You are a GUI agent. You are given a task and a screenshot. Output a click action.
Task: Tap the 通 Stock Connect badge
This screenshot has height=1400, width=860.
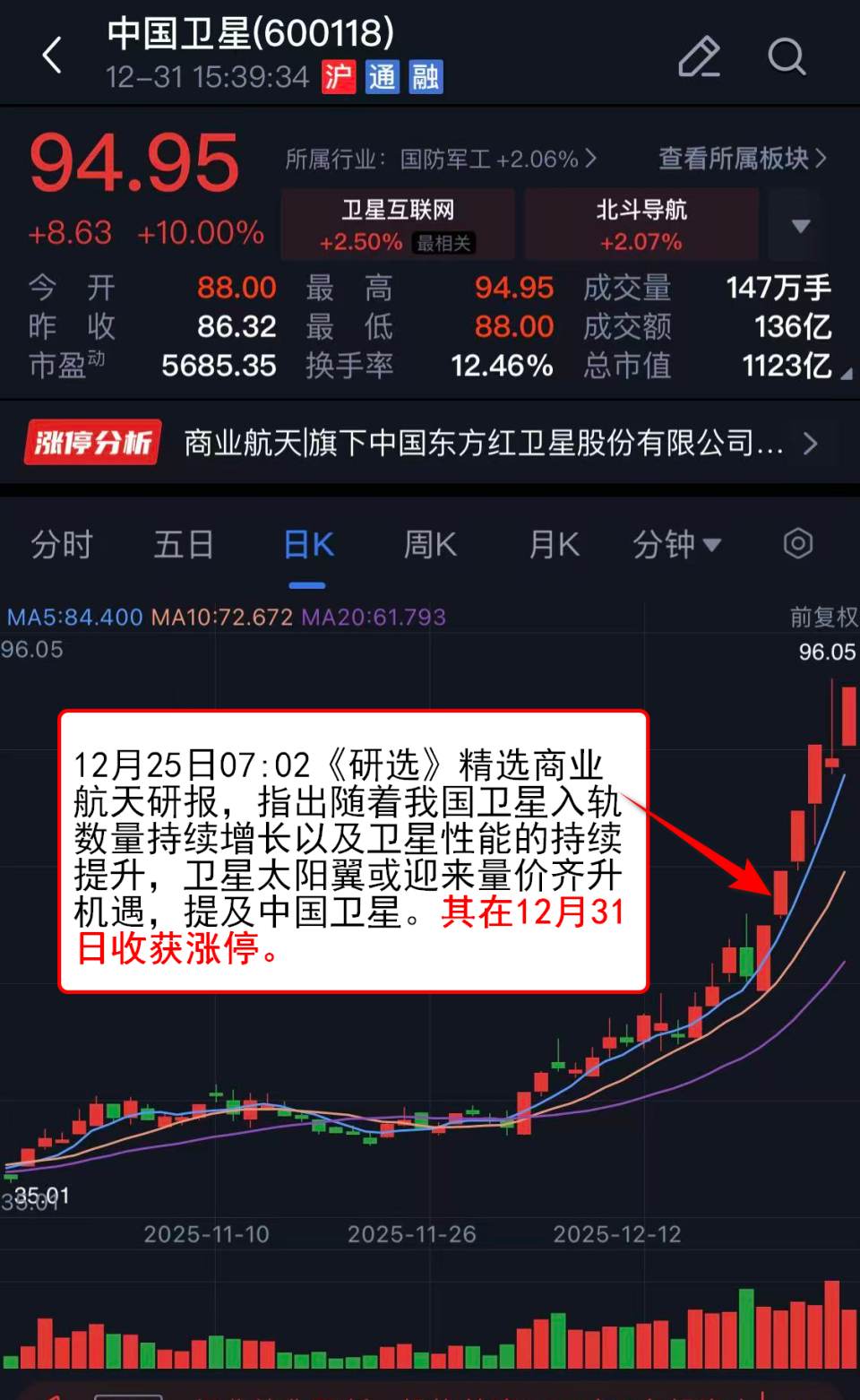pyautogui.click(x=383, y=77)
